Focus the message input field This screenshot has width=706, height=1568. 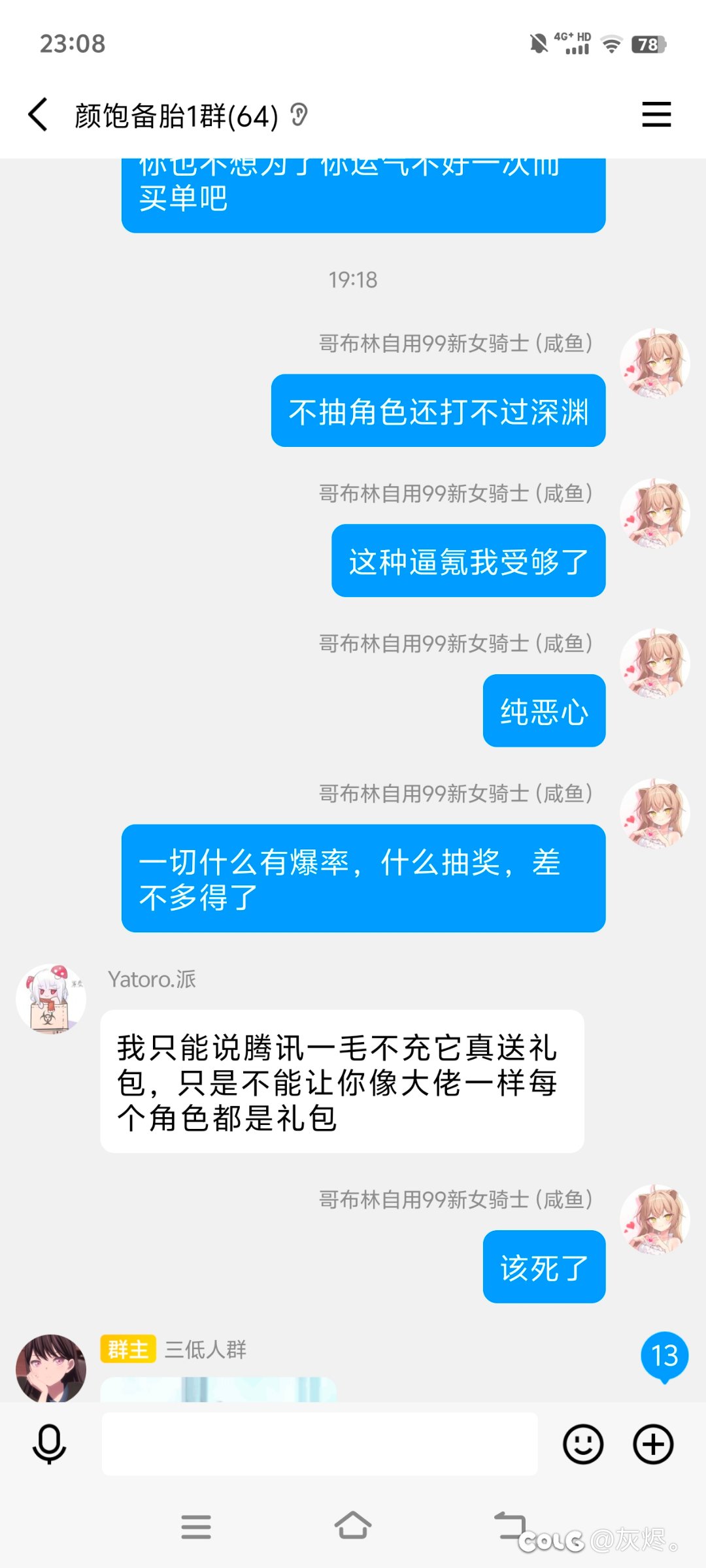(320, 1444)
